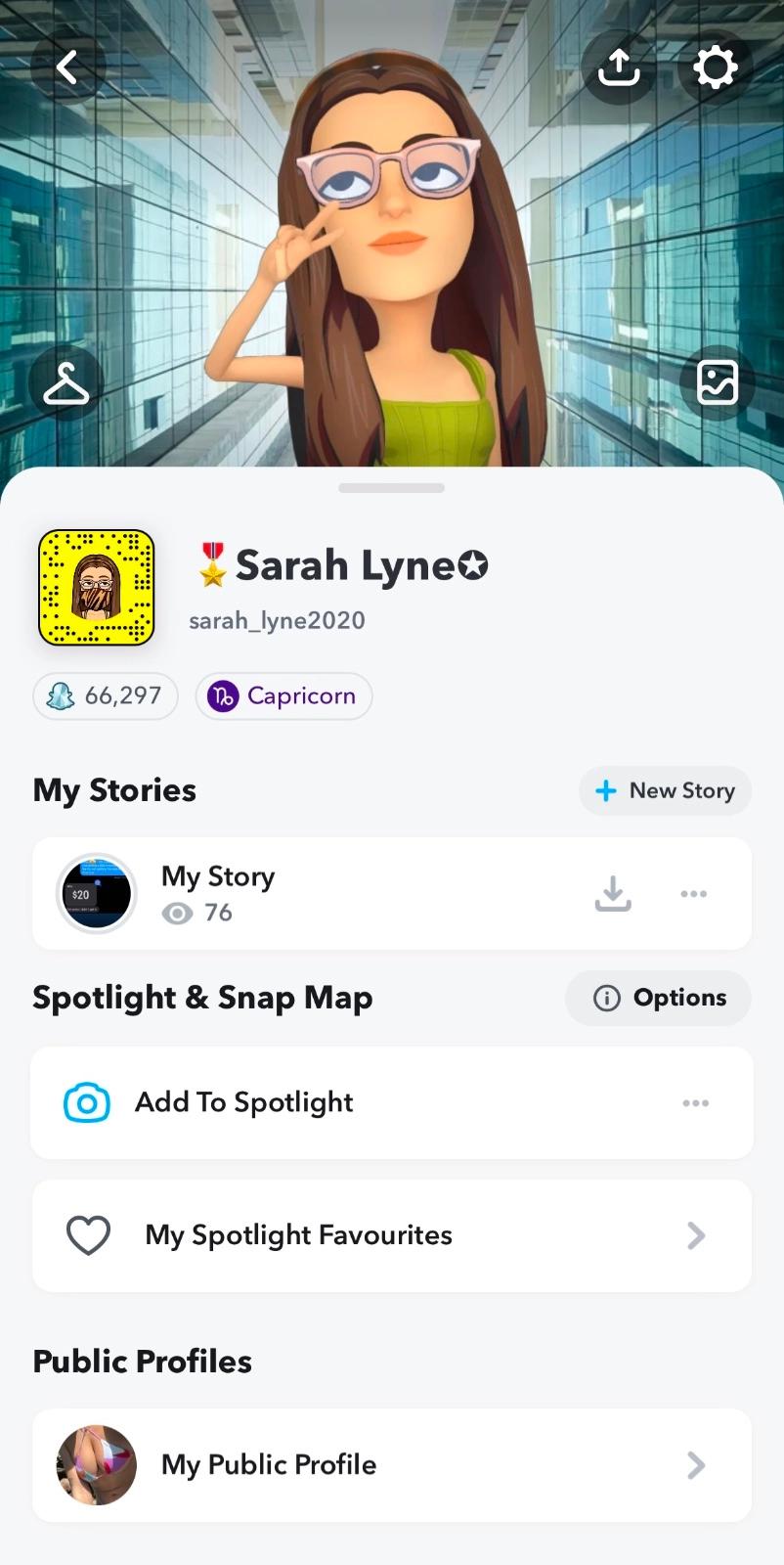Screen dimensions: 784x1565
Task: Open more options for My Story
Action: click(x=693, y=893)
